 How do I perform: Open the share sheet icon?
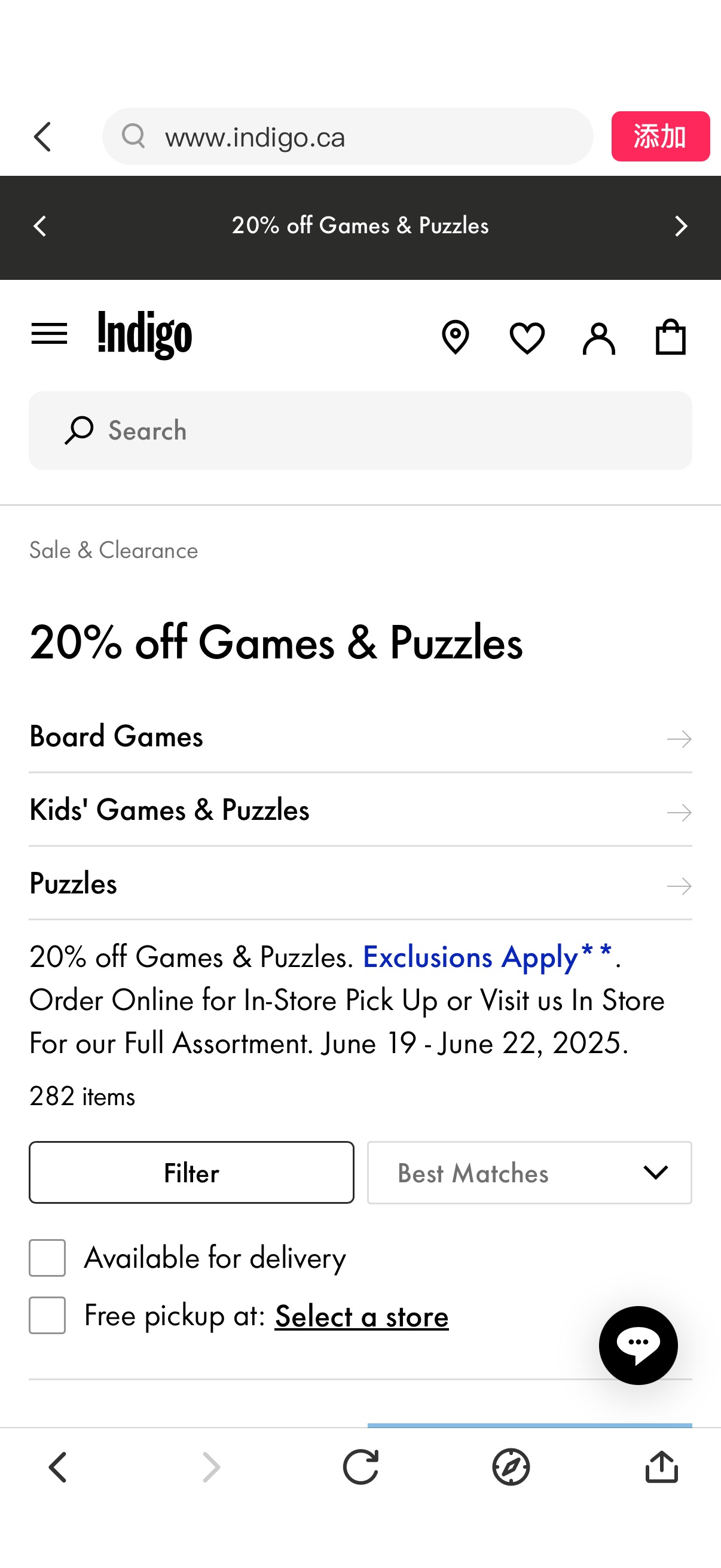click(662, 1465)
